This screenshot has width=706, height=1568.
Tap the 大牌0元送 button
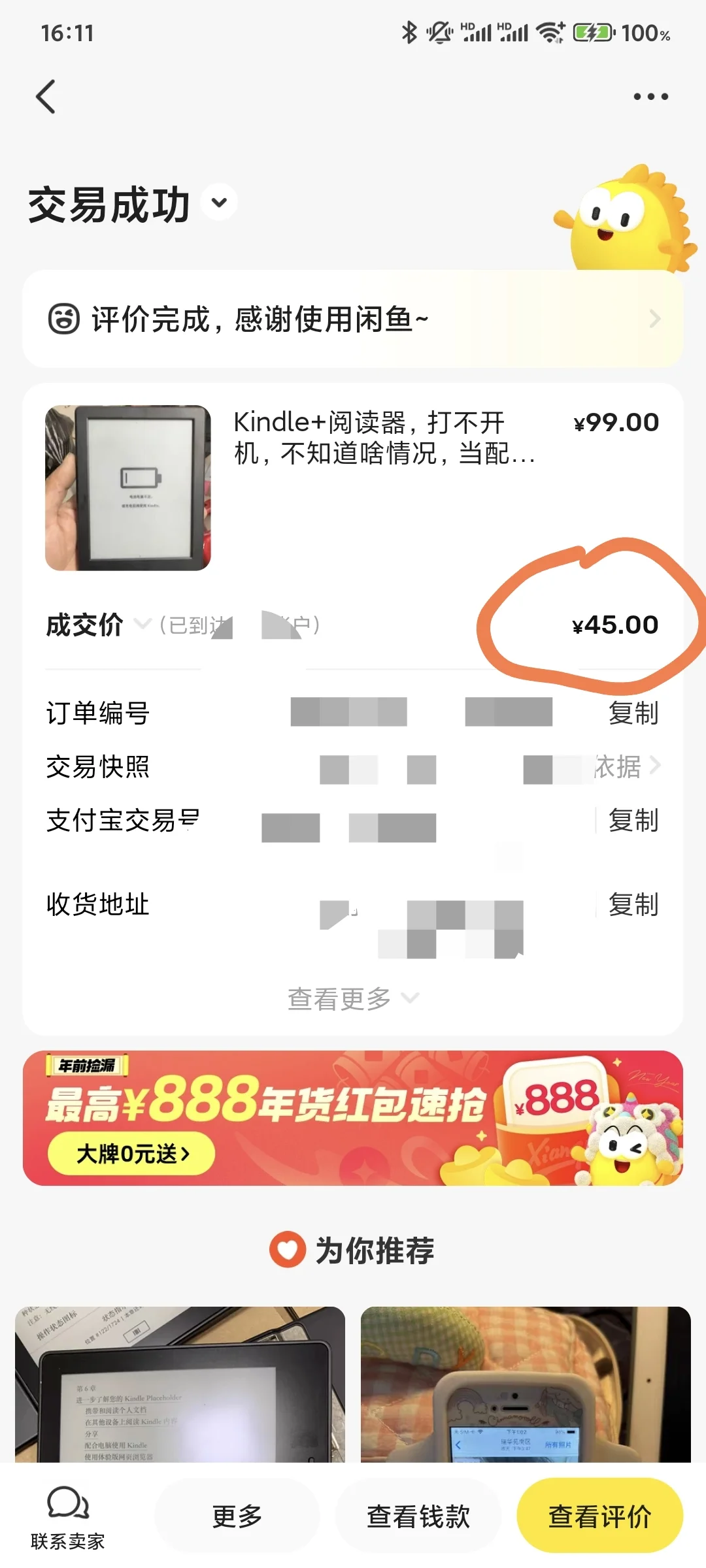tap(131, 1154)
